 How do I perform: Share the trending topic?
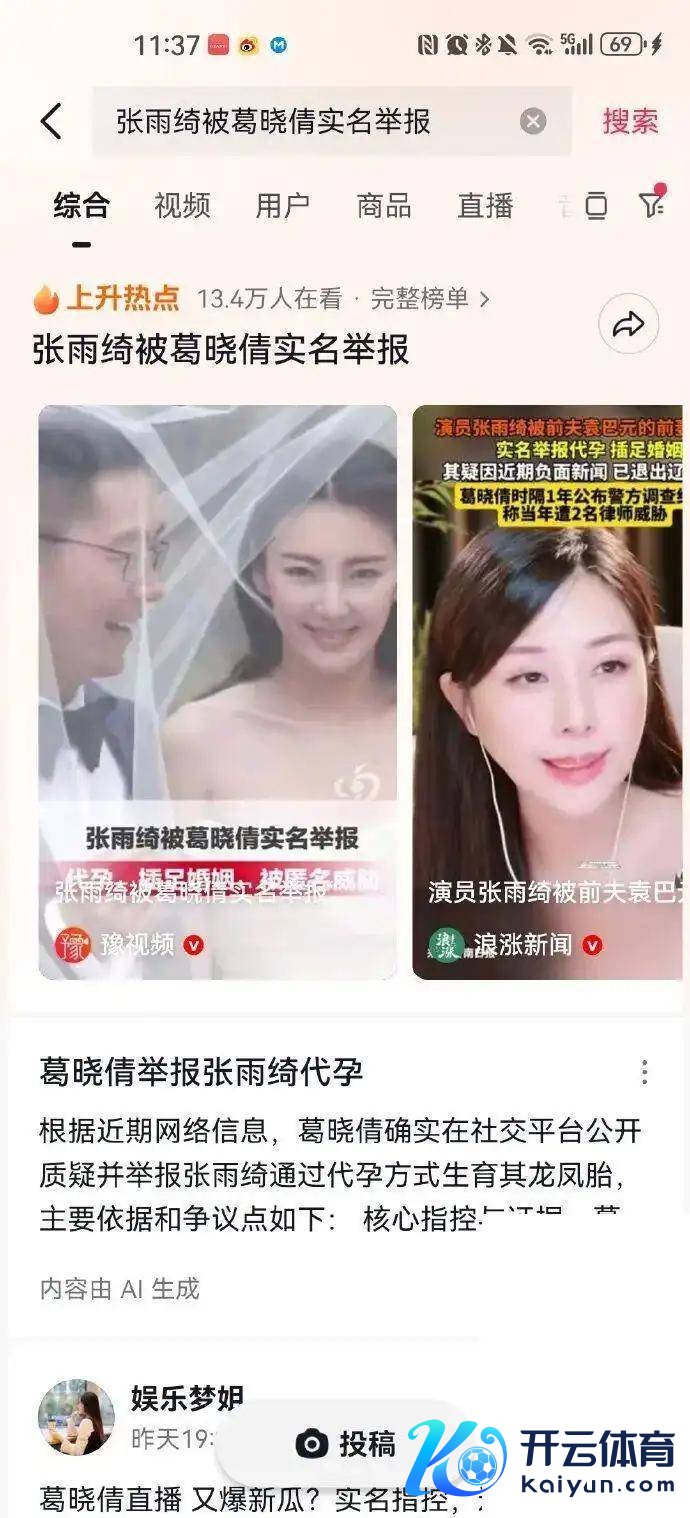(x=628, y=324)
